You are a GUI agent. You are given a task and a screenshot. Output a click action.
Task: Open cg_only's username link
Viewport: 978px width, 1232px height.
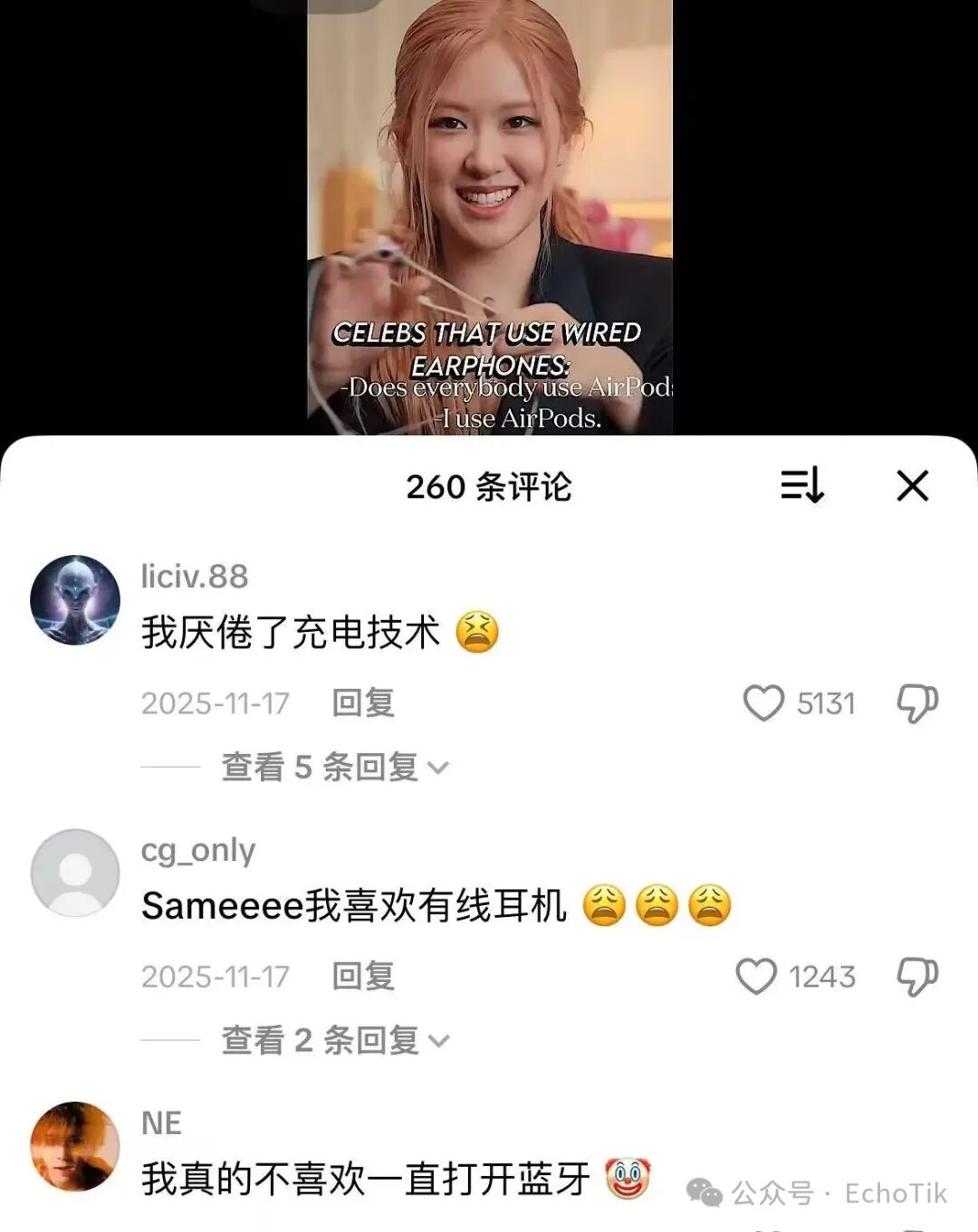[197, 849]
